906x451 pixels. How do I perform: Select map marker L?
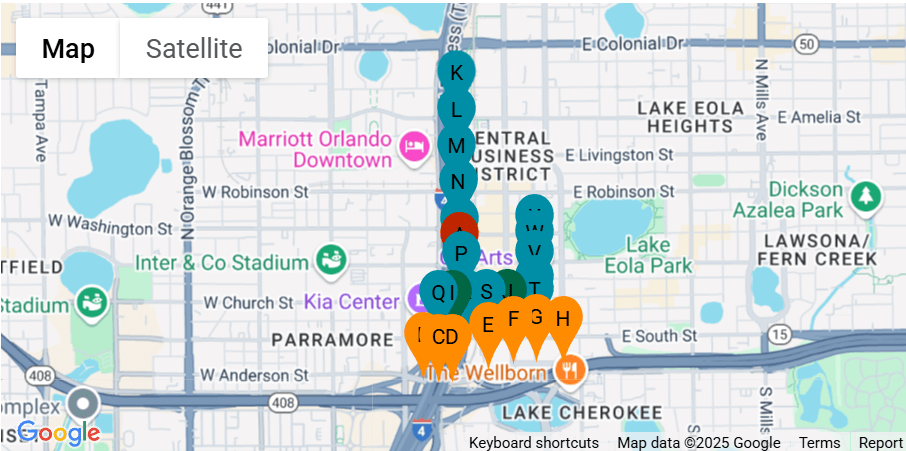click(x=457, y=109)
